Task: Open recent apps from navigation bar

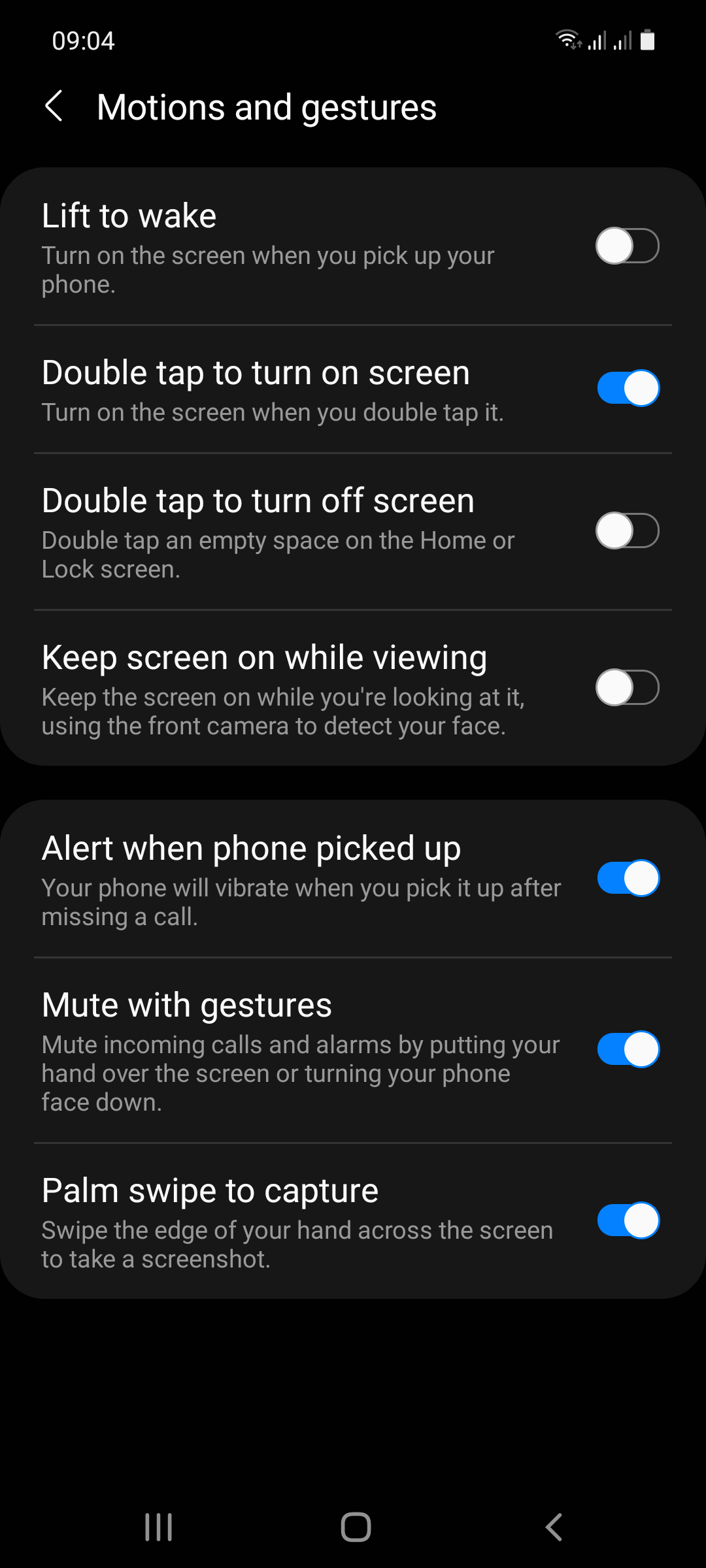Action: coord(158,1527)
